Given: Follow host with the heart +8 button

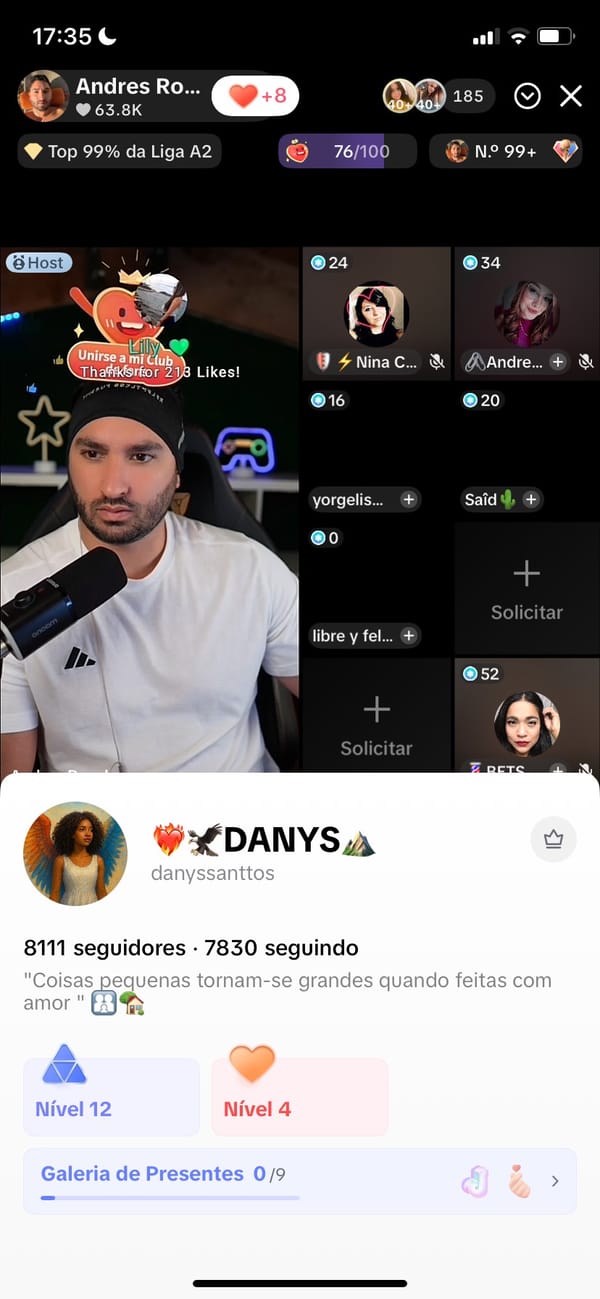Looking at the screenshot, I should click(255, 97).
